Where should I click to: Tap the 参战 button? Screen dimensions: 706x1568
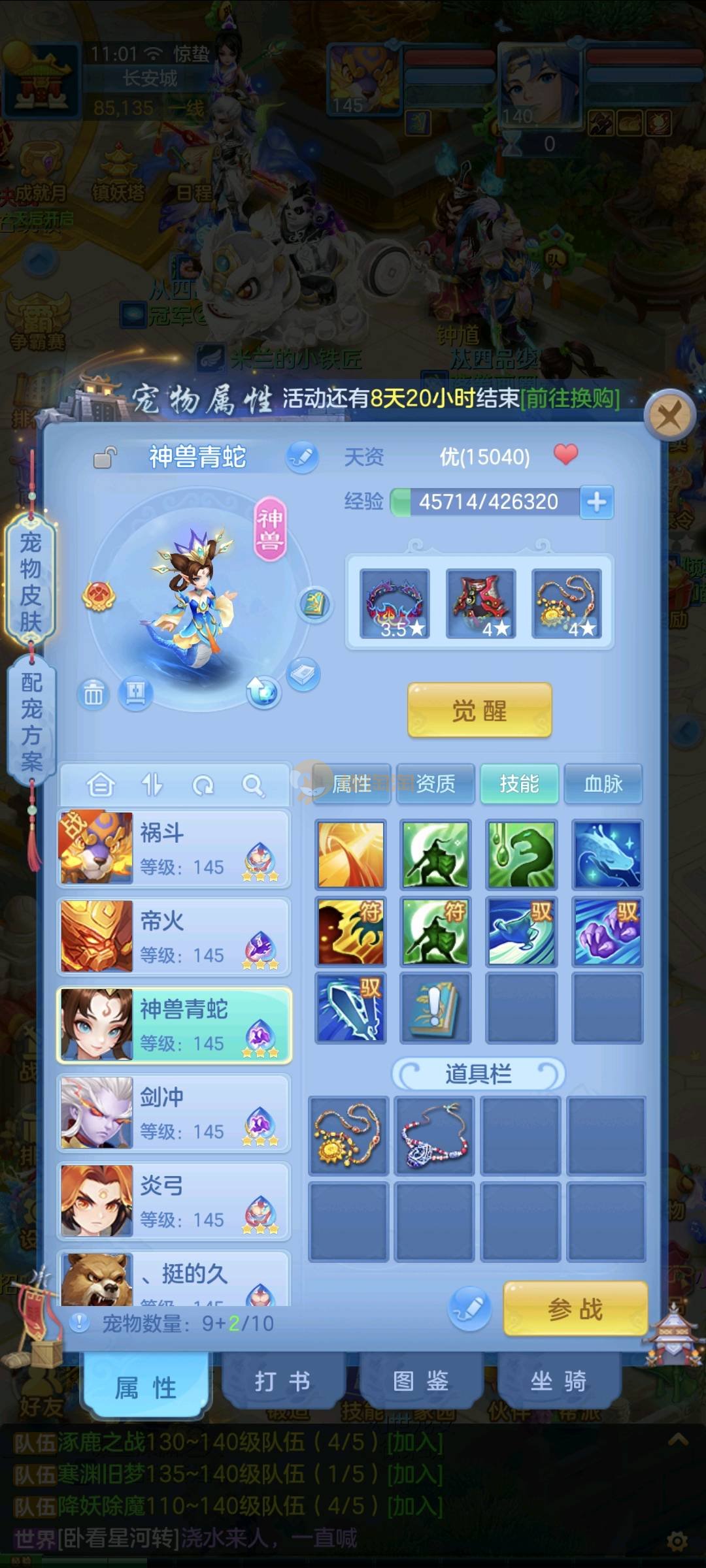click(575, 1309)
